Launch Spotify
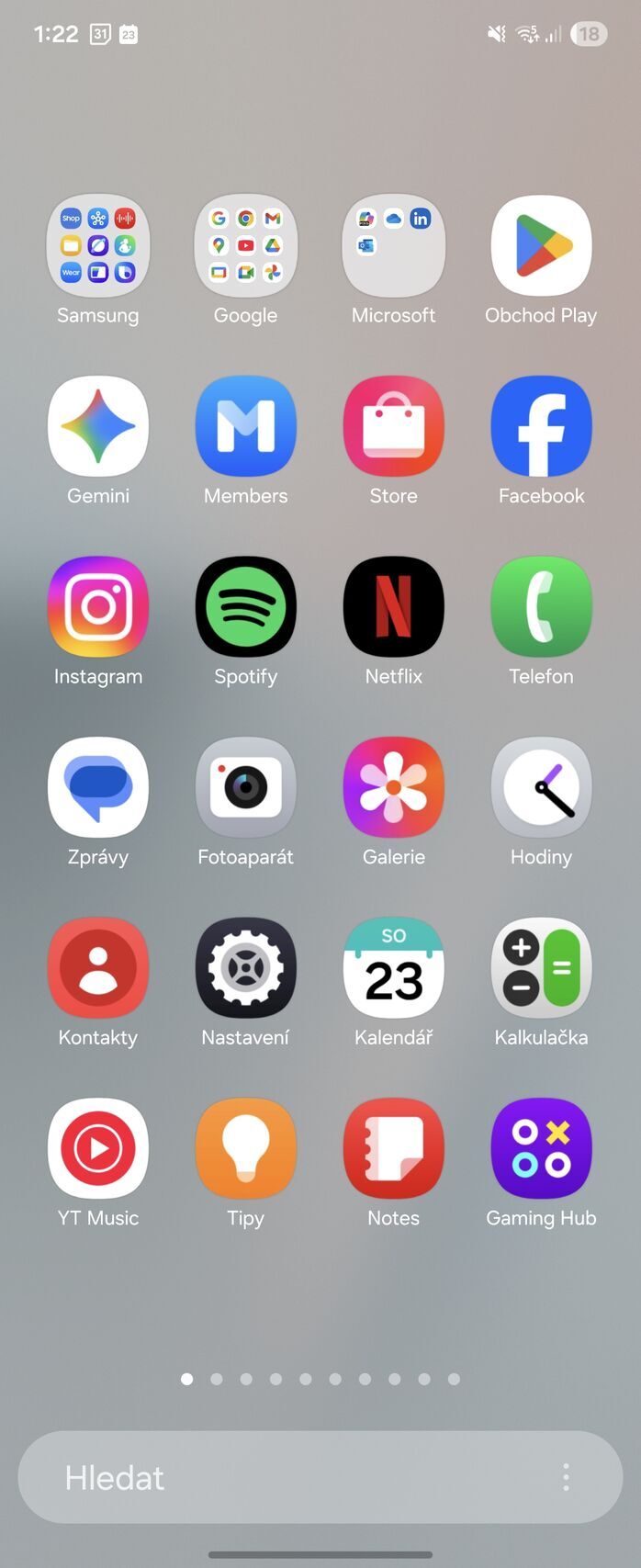The height and width of the screenshot is (1568, 641). (x=245, y=607)
